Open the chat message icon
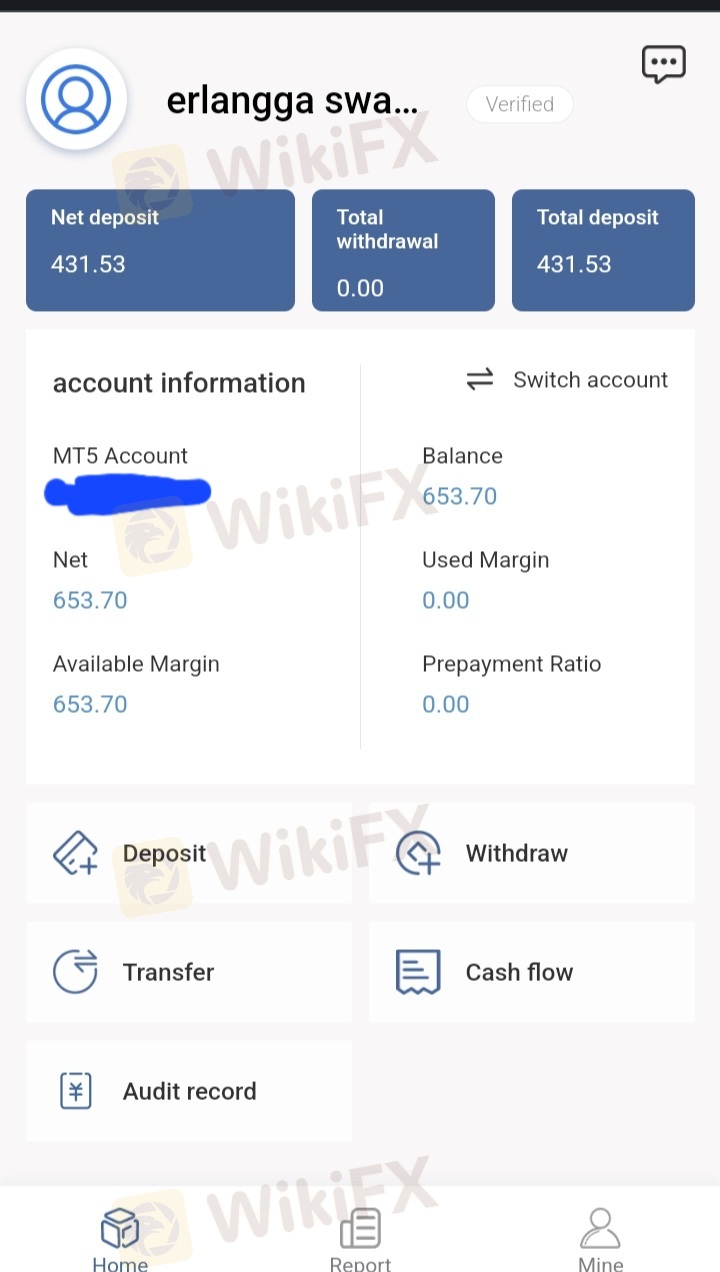The width and height of the screenshot is (720, 1272). [x=664, y=66]
